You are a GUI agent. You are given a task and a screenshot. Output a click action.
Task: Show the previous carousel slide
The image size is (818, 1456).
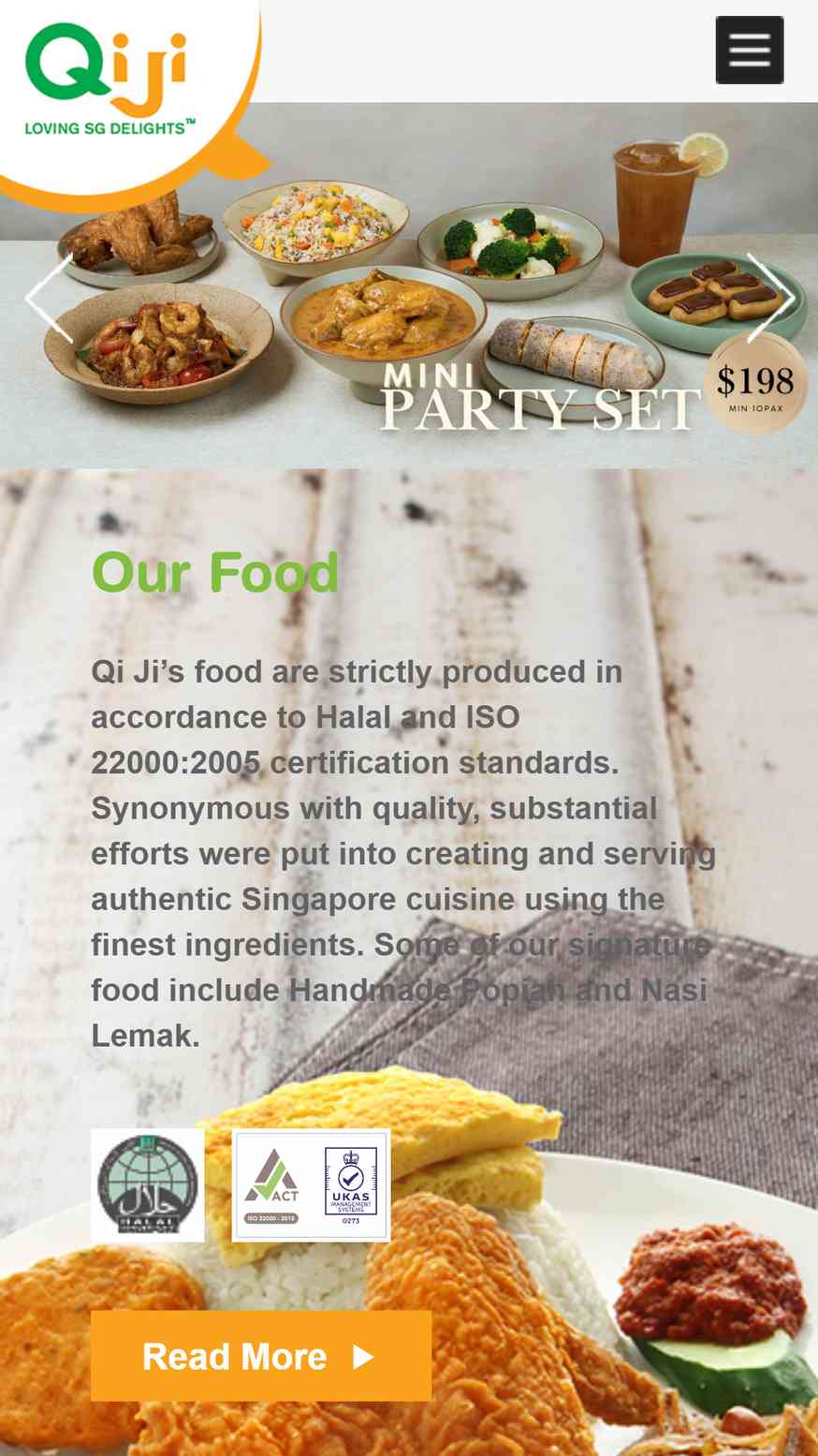point(47,298)
